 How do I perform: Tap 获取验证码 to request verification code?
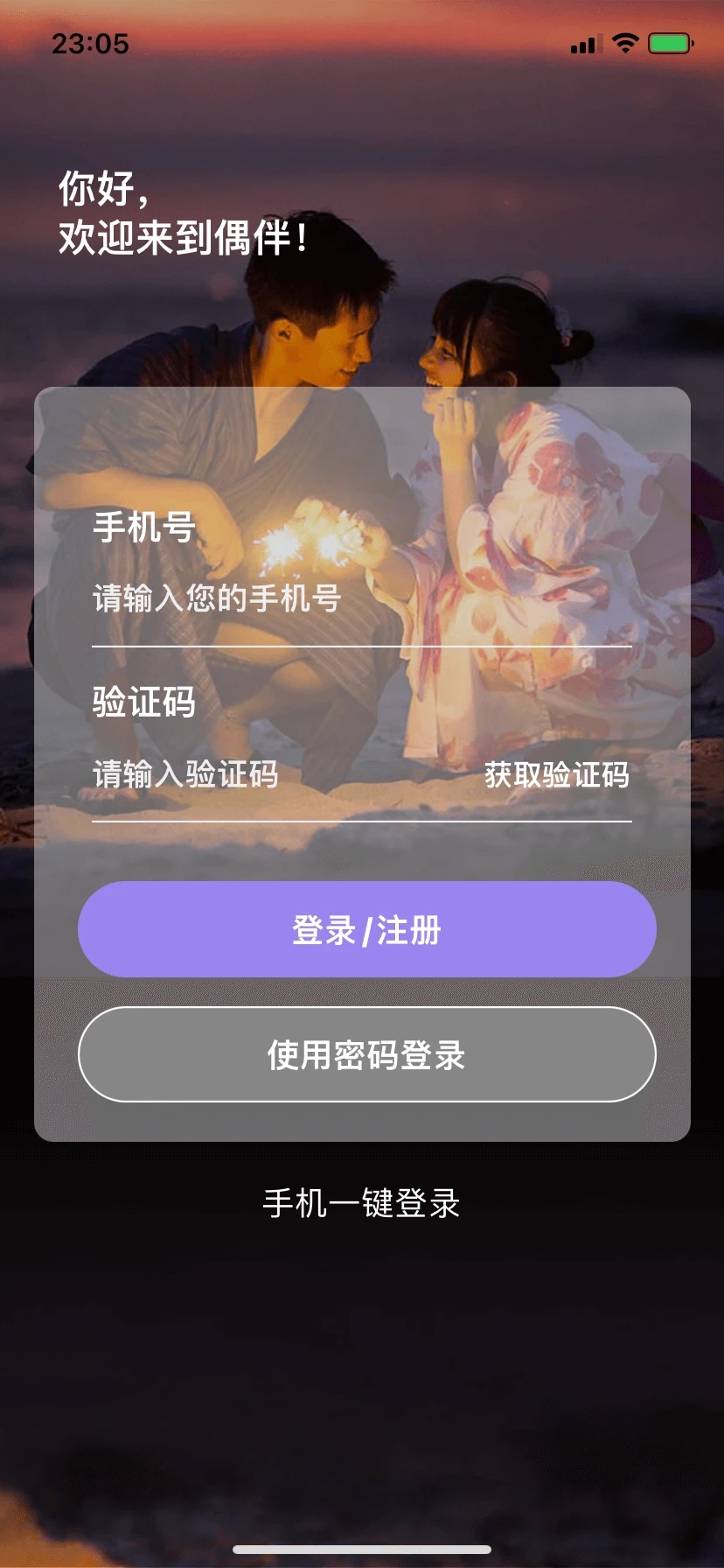(557, 775)
